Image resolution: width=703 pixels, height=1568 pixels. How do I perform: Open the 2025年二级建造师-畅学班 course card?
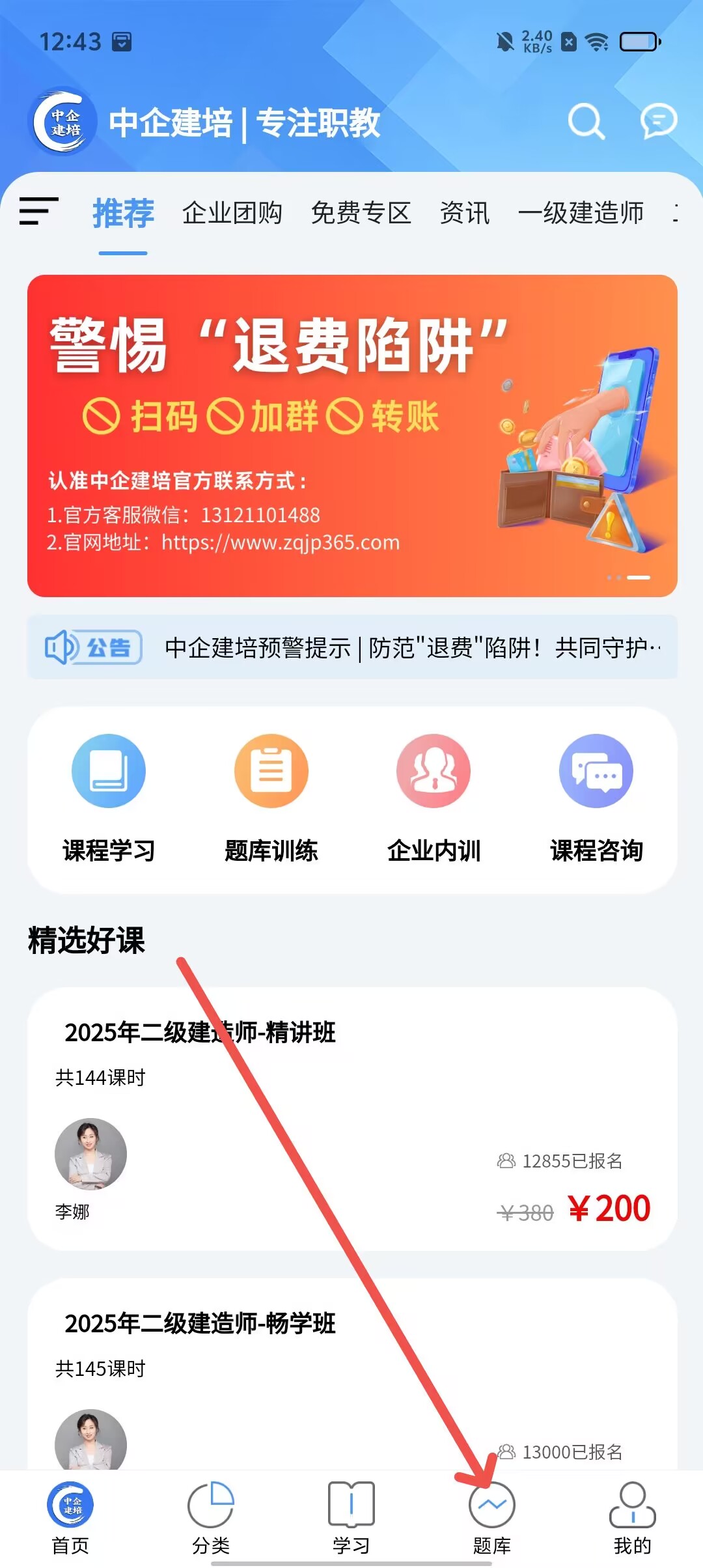pos(351,1367)
